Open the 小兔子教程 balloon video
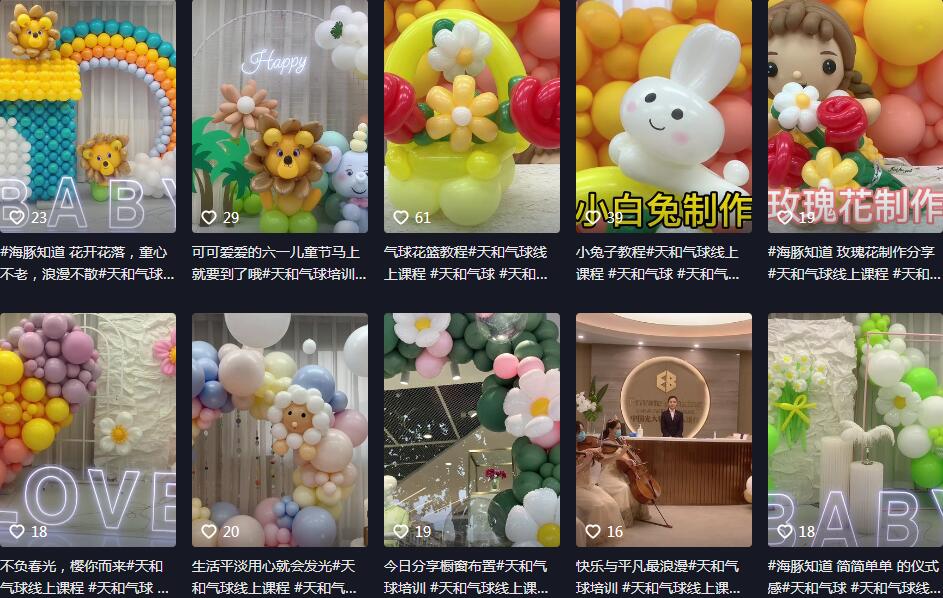The width and height of the screenshot is (943, 598). [663, 115]
